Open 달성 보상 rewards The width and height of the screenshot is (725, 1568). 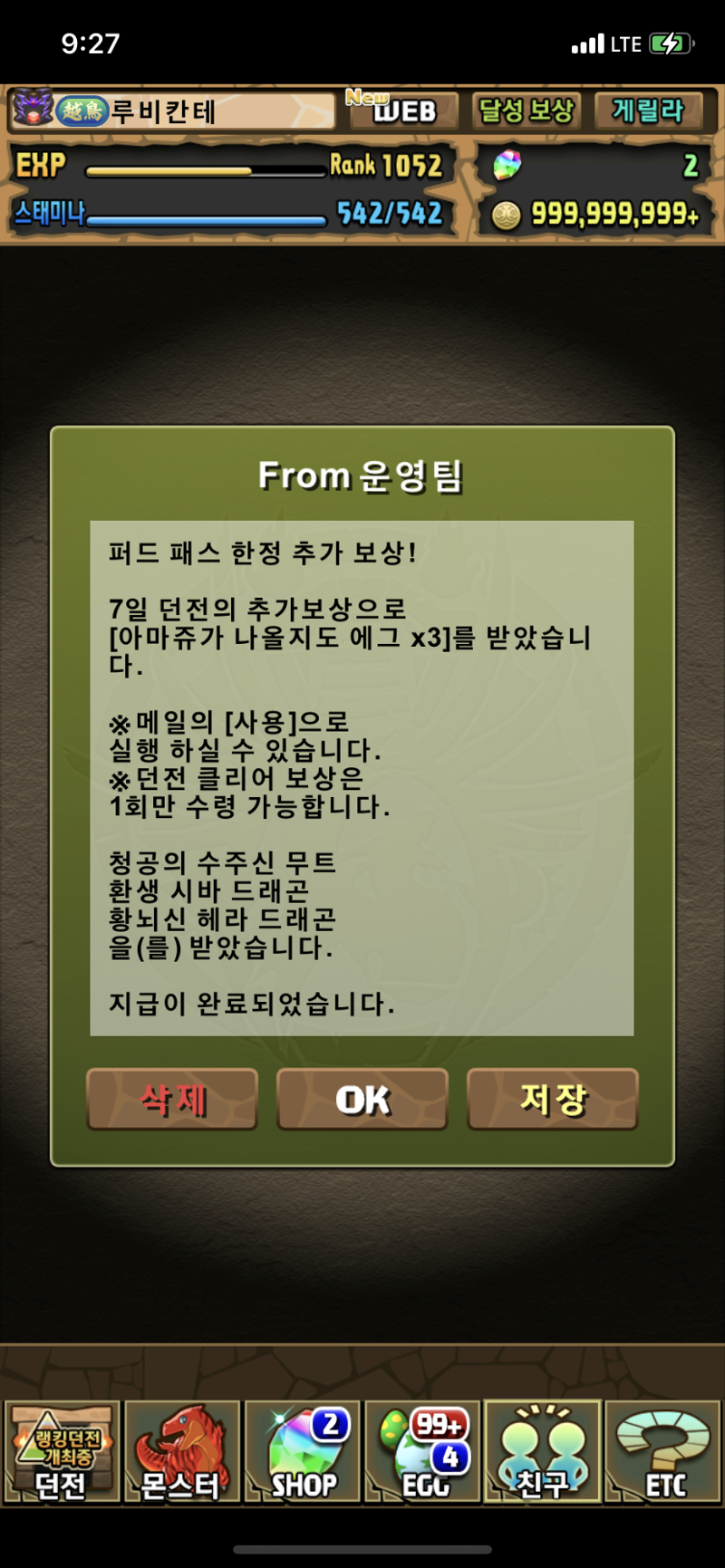(x=527, y=111)
